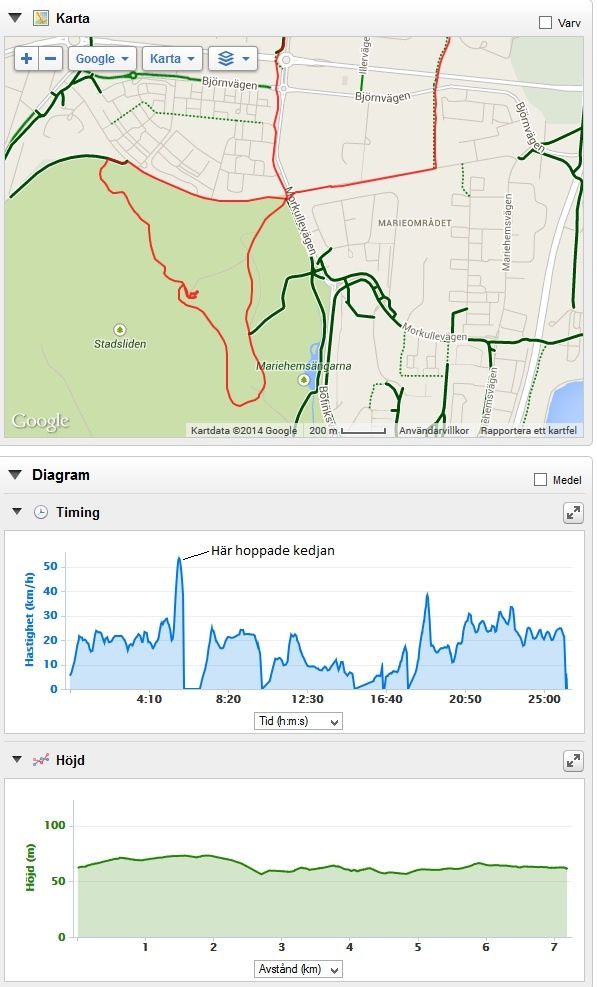Open the Karta map type dropdown
This screenshot has height=987, width=597.
172,59
